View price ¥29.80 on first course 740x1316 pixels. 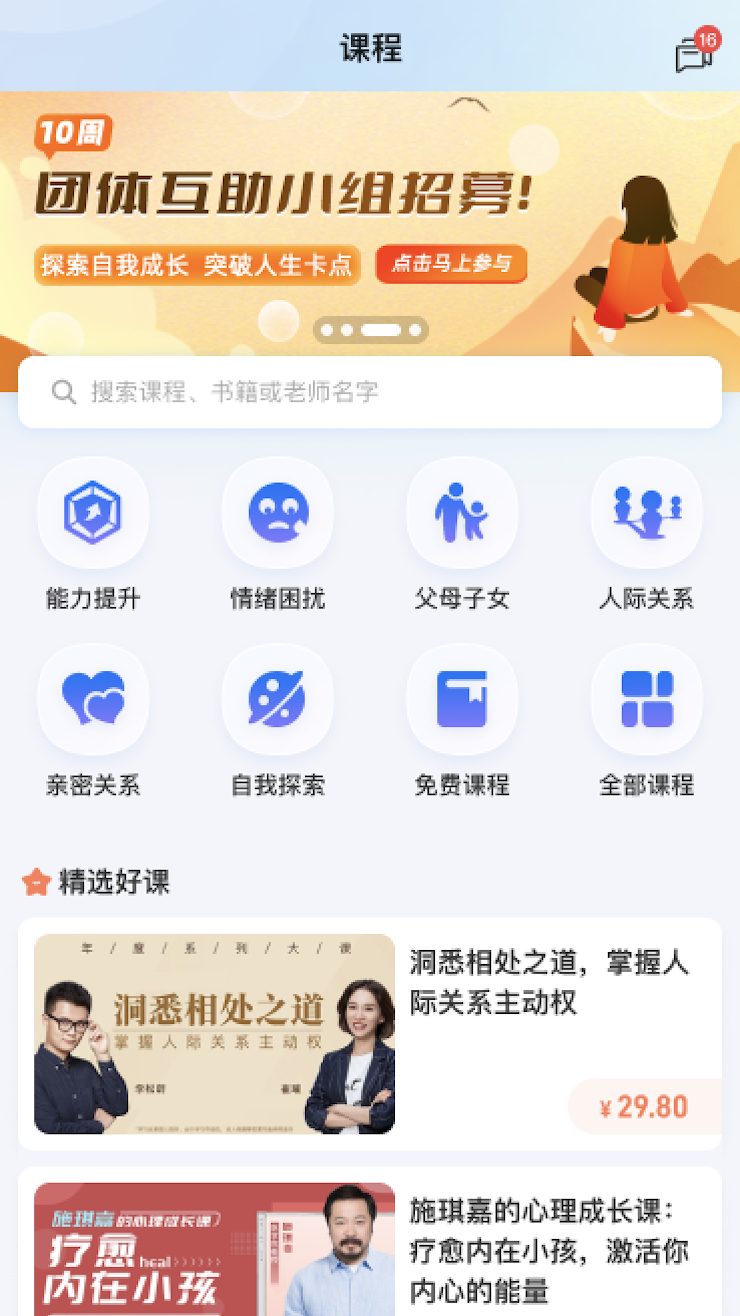[x=644, y=1106]
